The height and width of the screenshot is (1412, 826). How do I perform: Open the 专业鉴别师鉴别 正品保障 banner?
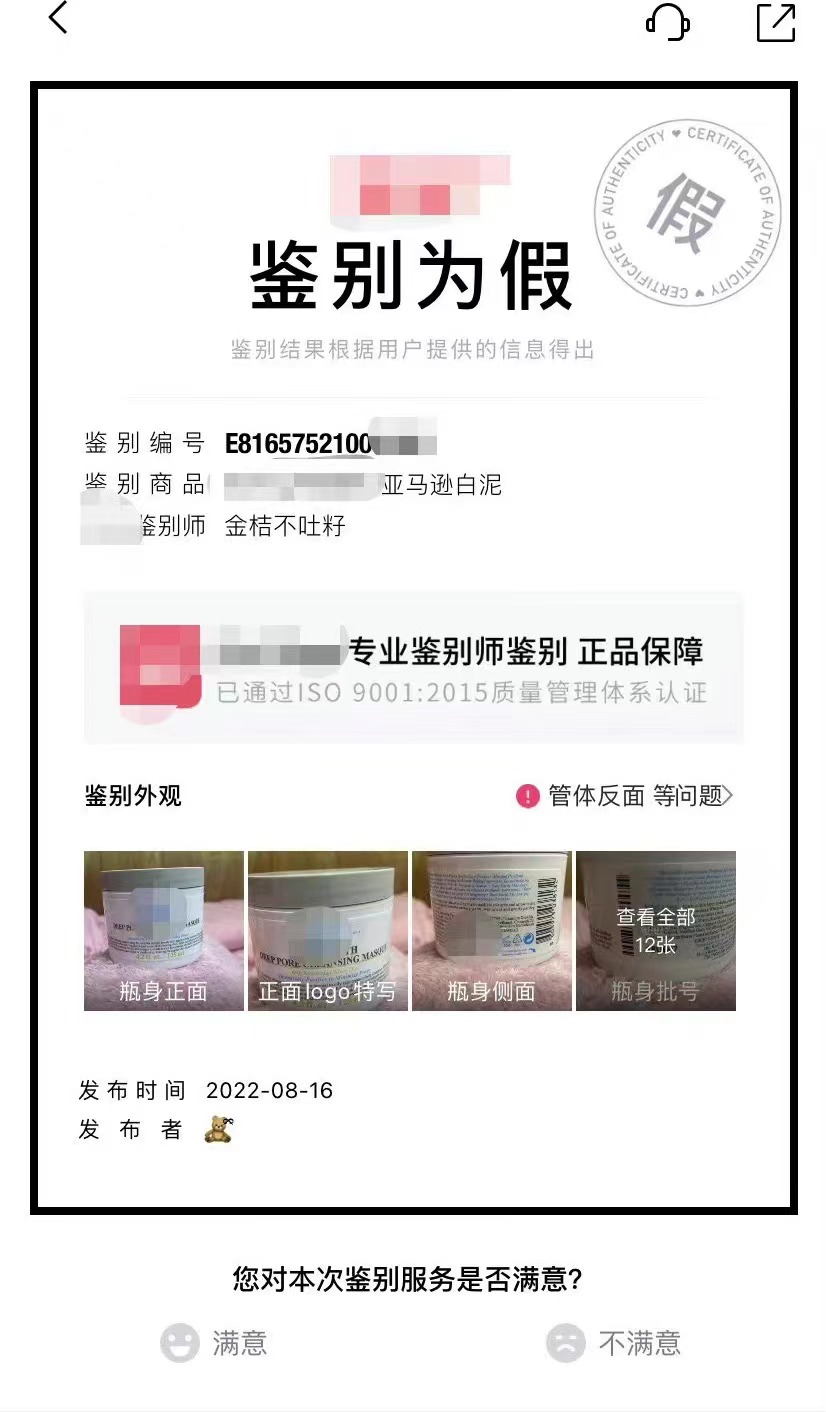414,667
